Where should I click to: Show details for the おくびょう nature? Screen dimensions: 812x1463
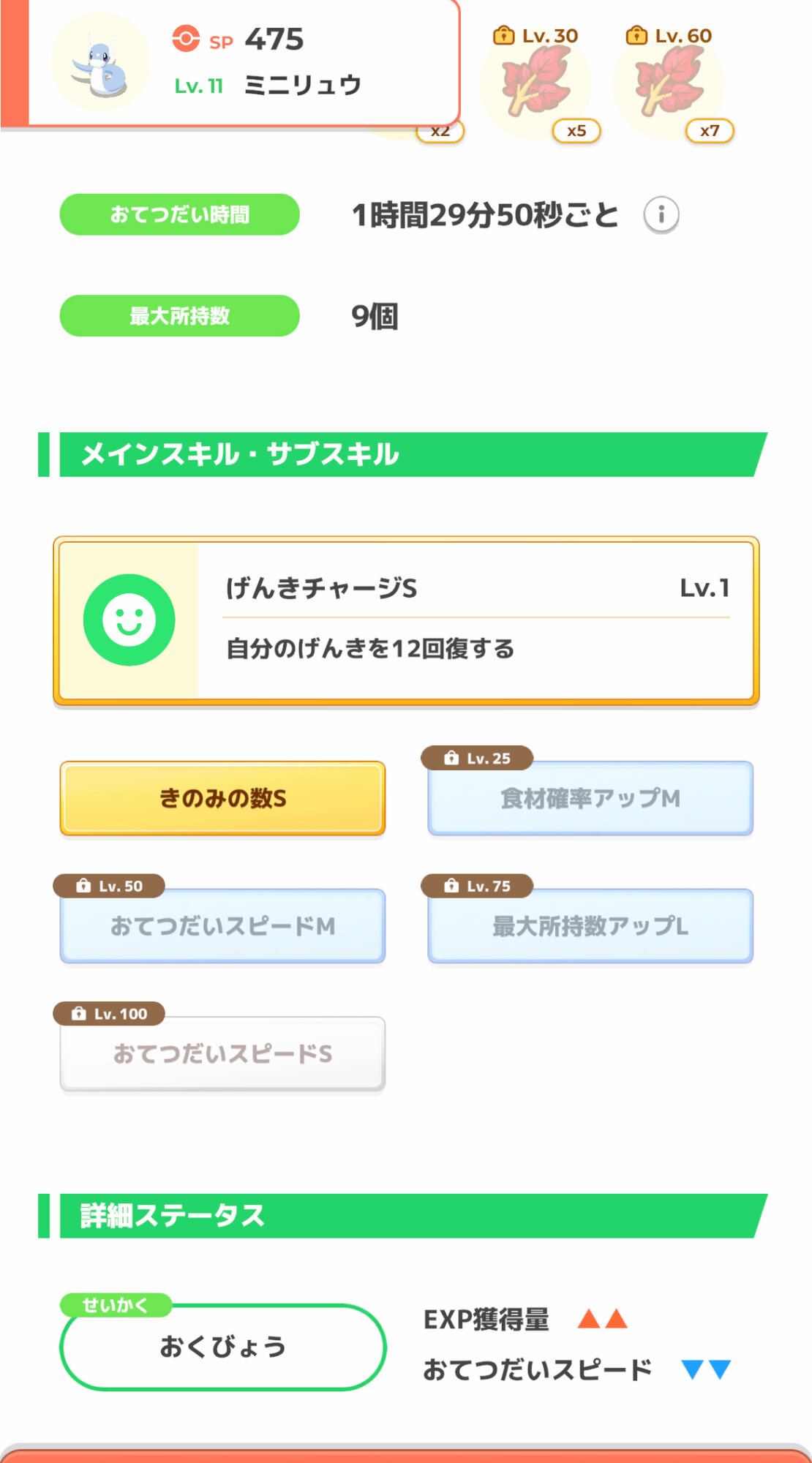[x=222, y=1347]
